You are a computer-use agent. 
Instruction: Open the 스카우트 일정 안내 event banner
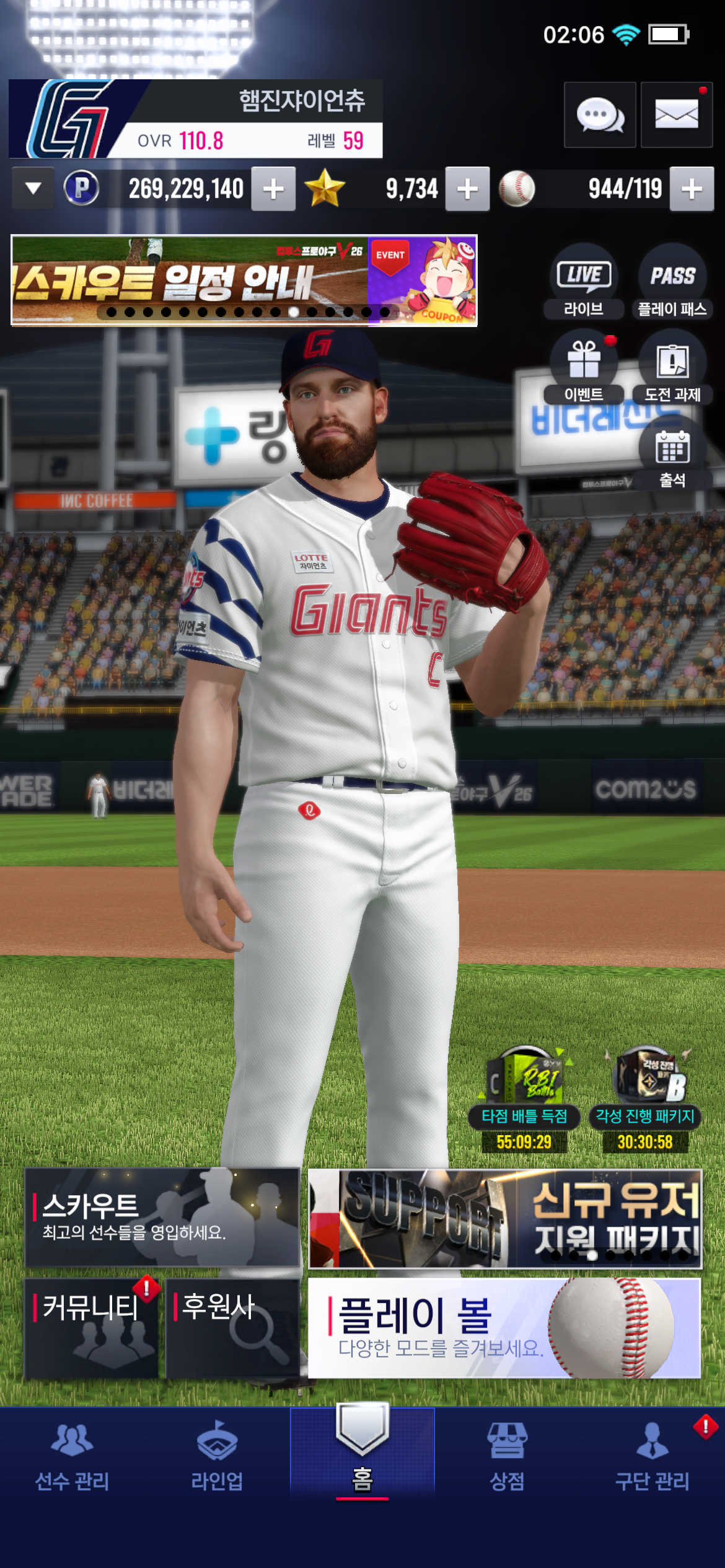tap(244, 281)
